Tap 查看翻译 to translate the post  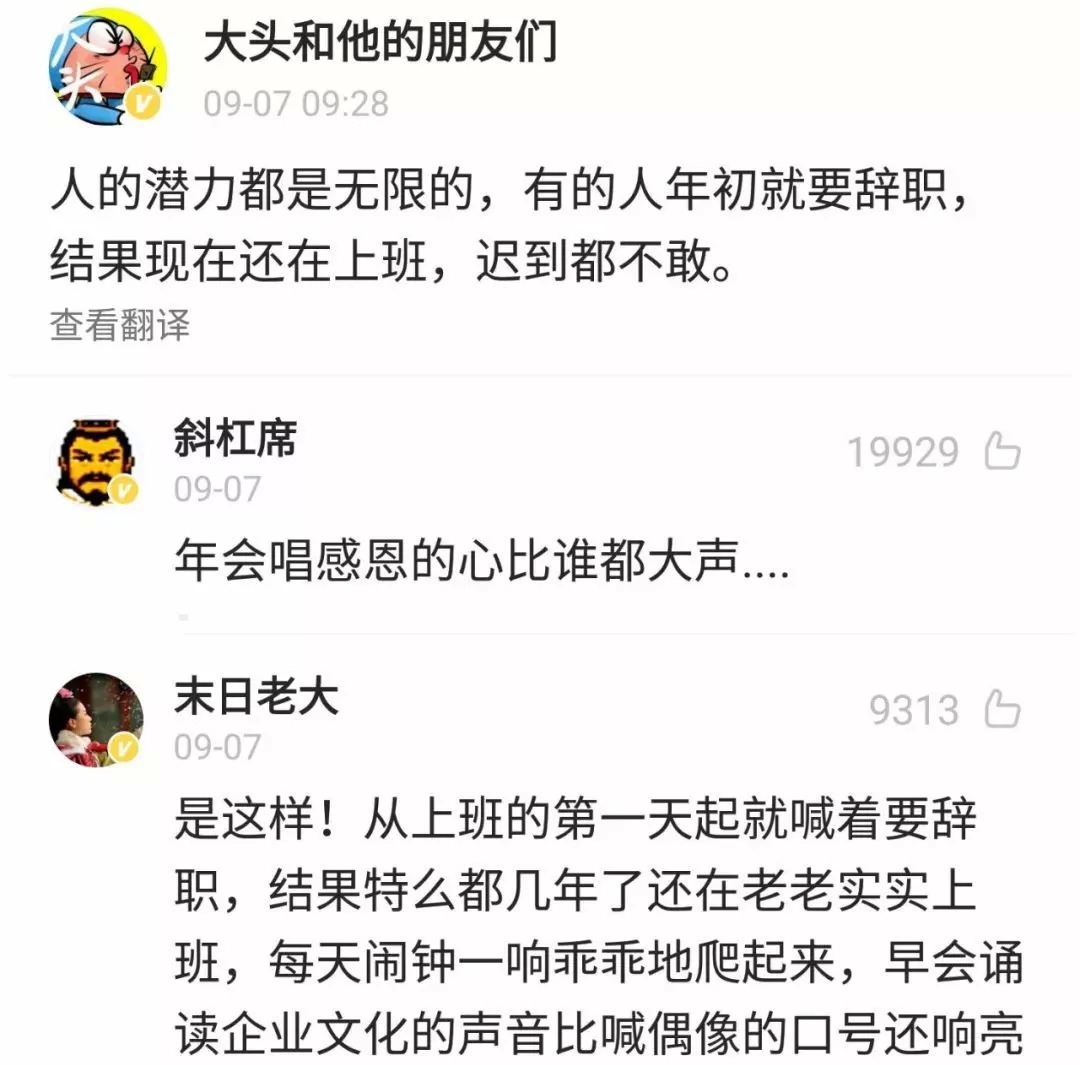coord(120,325)
